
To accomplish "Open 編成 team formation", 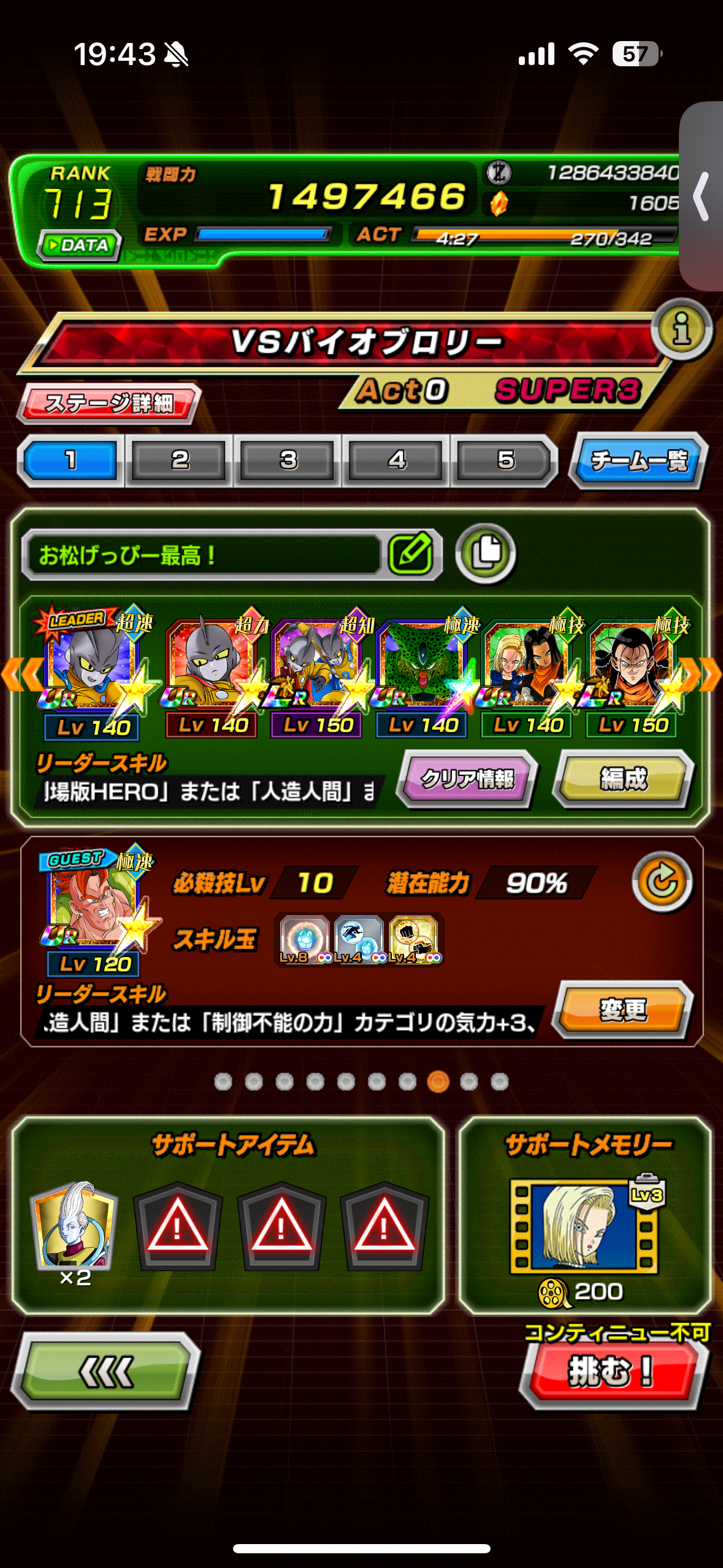I will (623, 778).
